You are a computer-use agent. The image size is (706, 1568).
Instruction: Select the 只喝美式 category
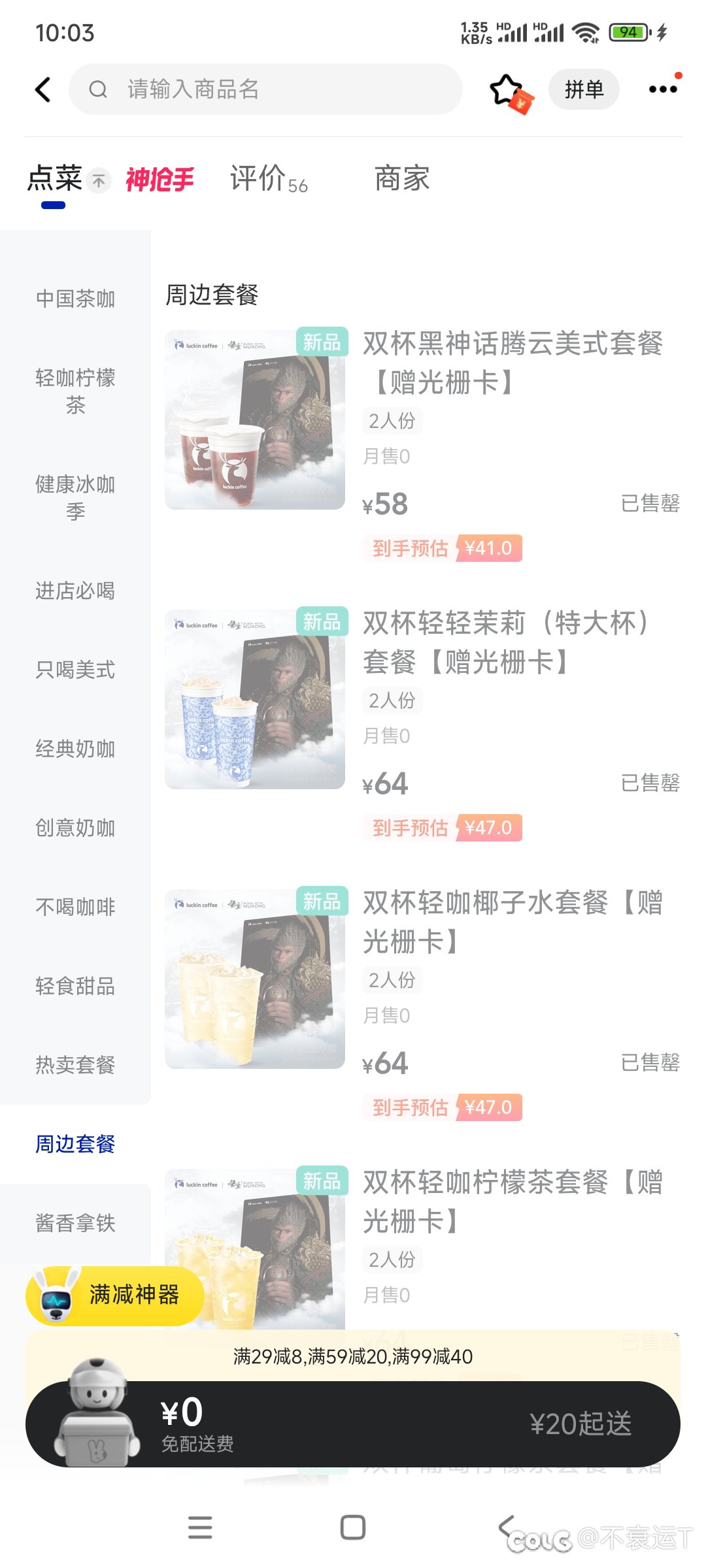point(75,670)
